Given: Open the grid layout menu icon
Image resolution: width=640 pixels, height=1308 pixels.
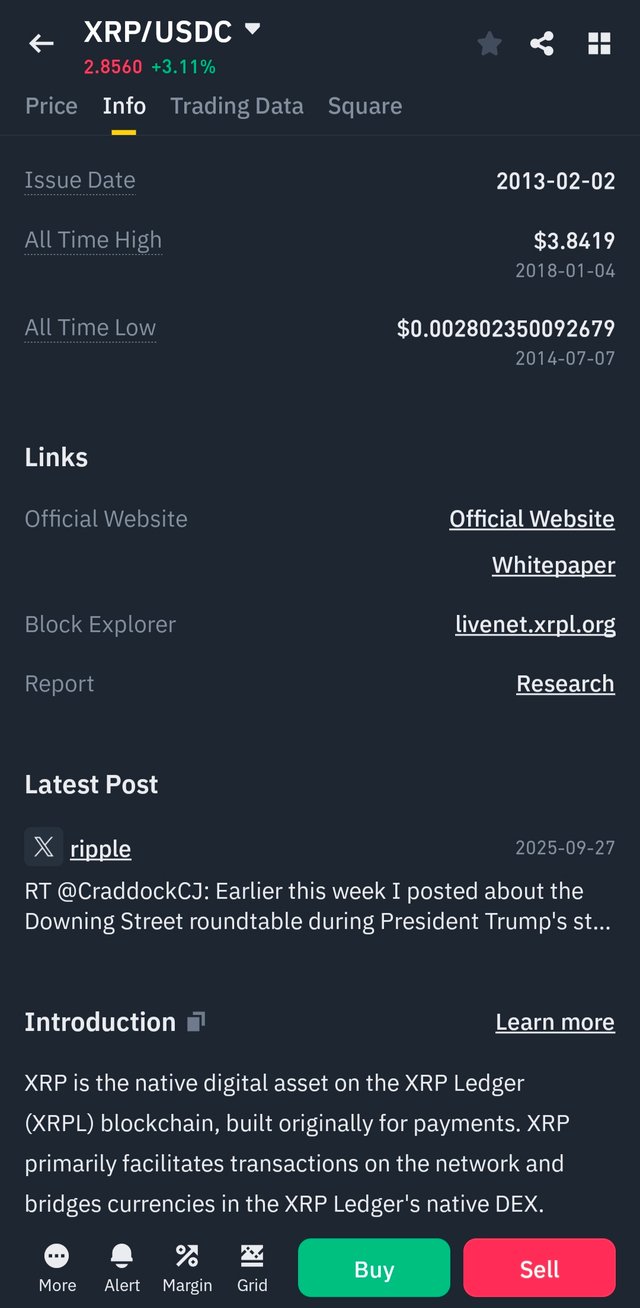Looking at the screenshot, I should [599, 43].
